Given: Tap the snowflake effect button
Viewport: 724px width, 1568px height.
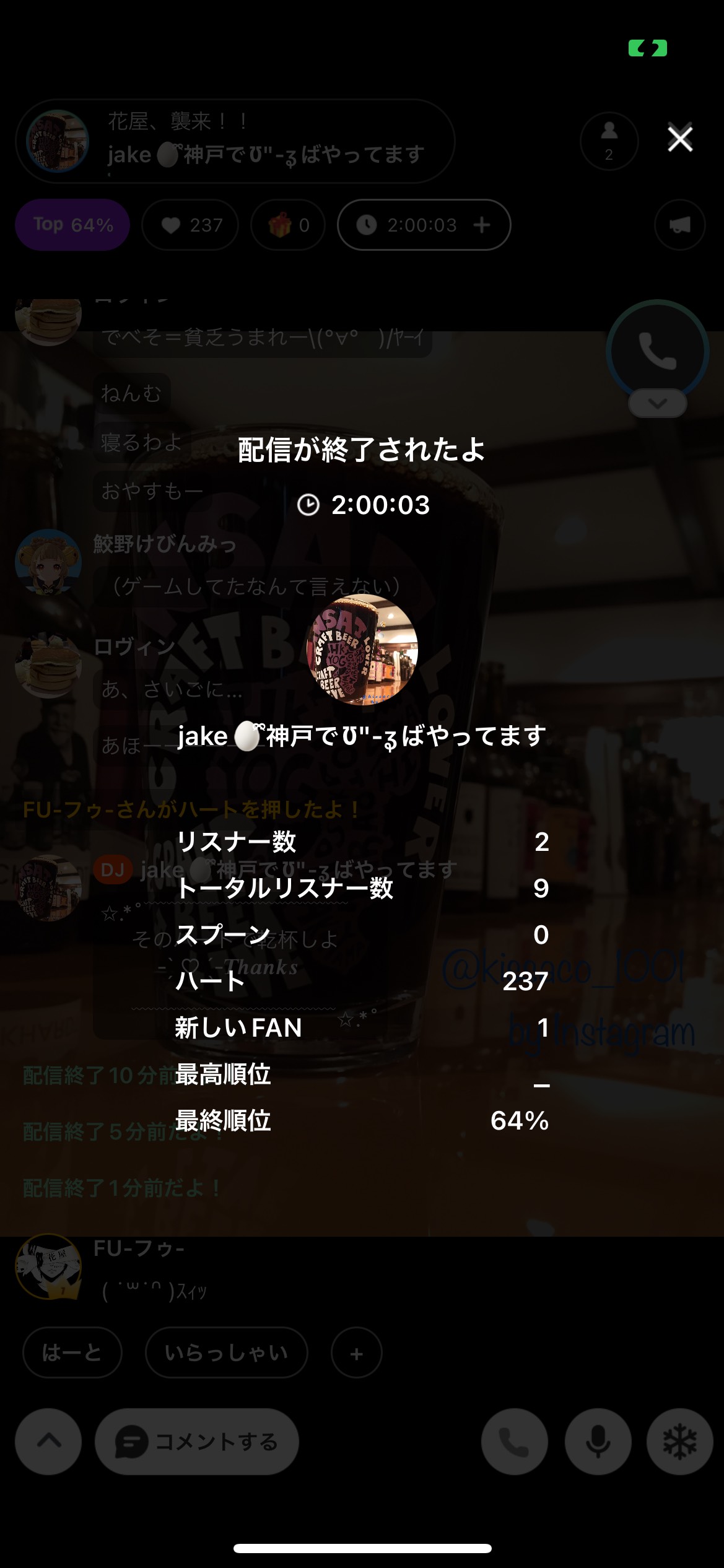Looking at the screenshot, I should pyautogui.click(x=679, y=1442).
